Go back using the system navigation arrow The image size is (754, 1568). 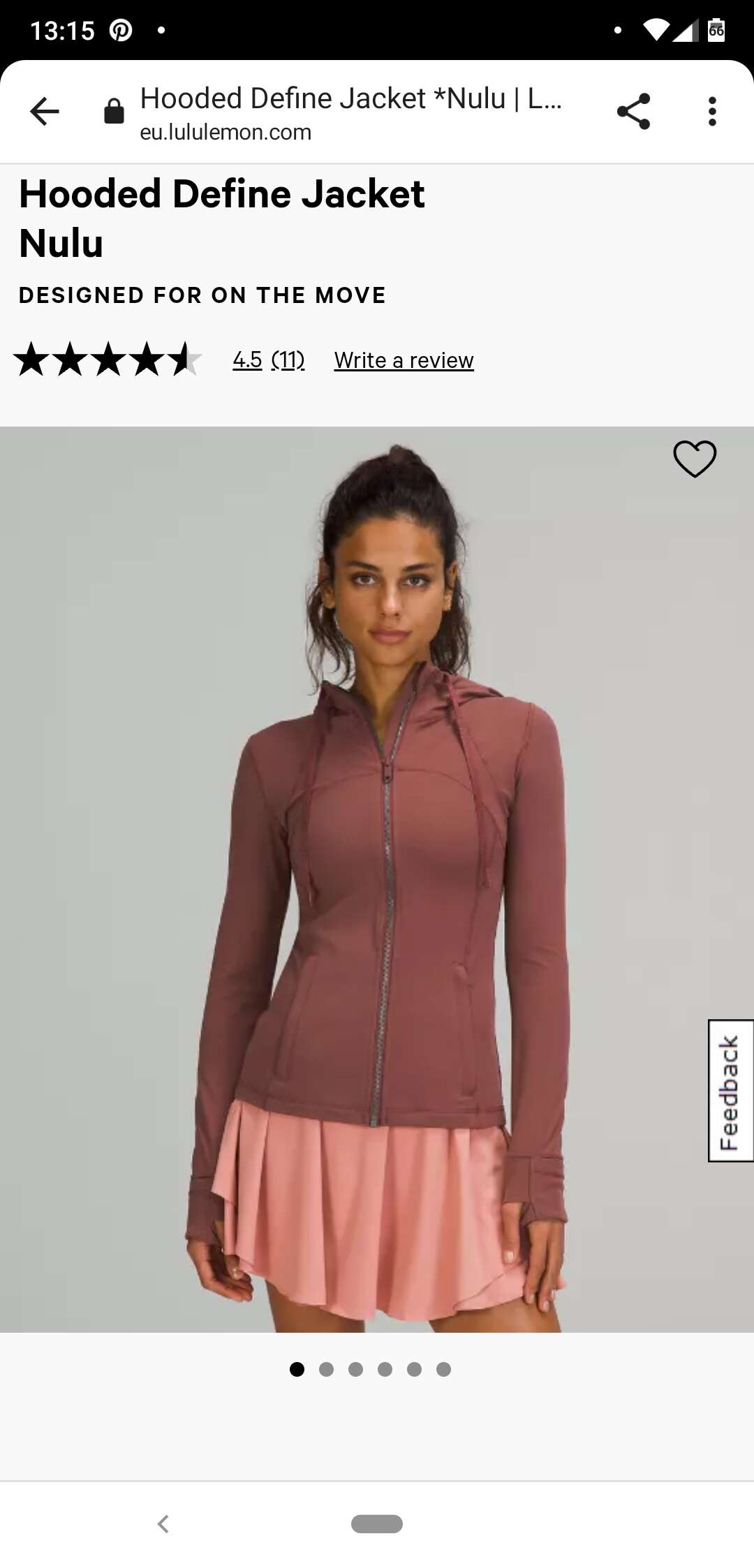[x=163, y=1524]
